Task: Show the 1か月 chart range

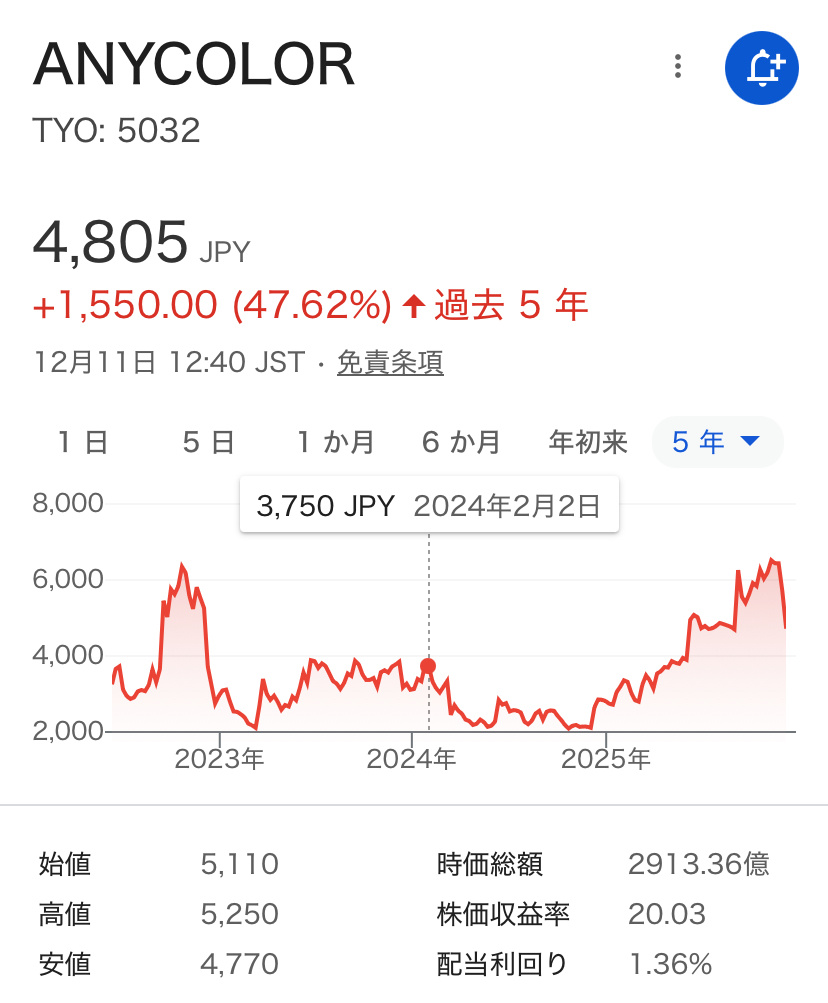Action: point(336,442)
